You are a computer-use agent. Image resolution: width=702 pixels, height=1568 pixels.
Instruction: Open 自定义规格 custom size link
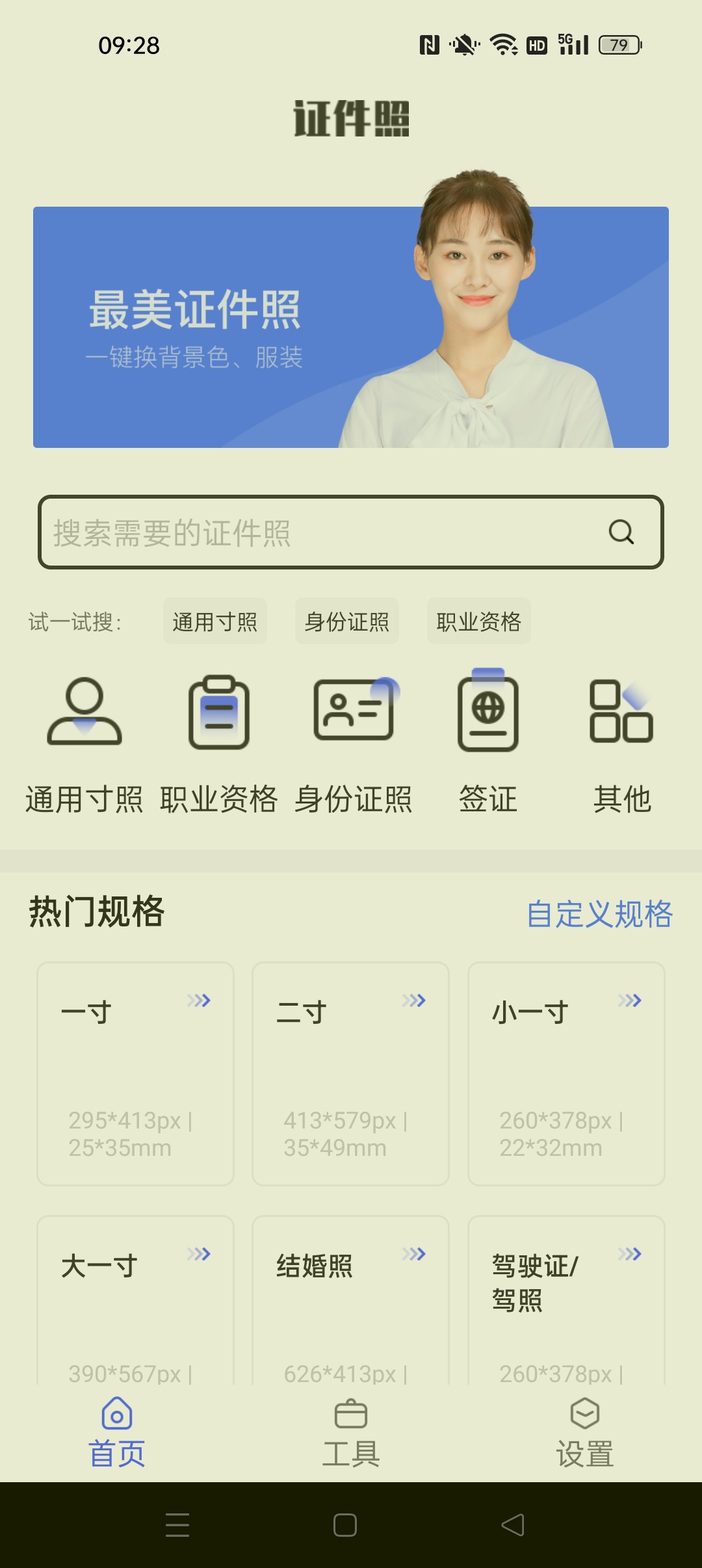pos(599,914)
